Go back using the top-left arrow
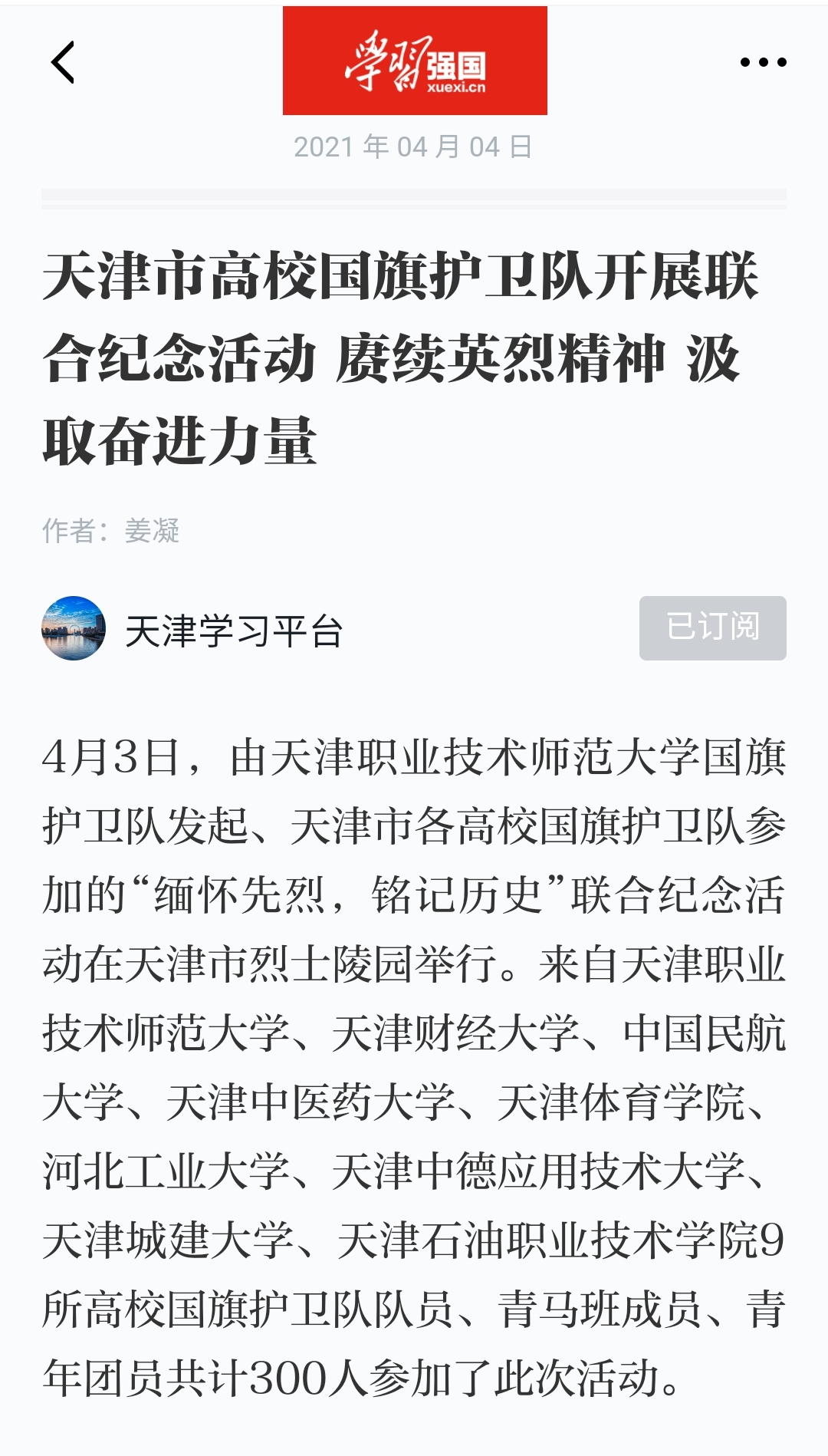Viewport: 828px width, 1456px height. [x=63, y=62]
